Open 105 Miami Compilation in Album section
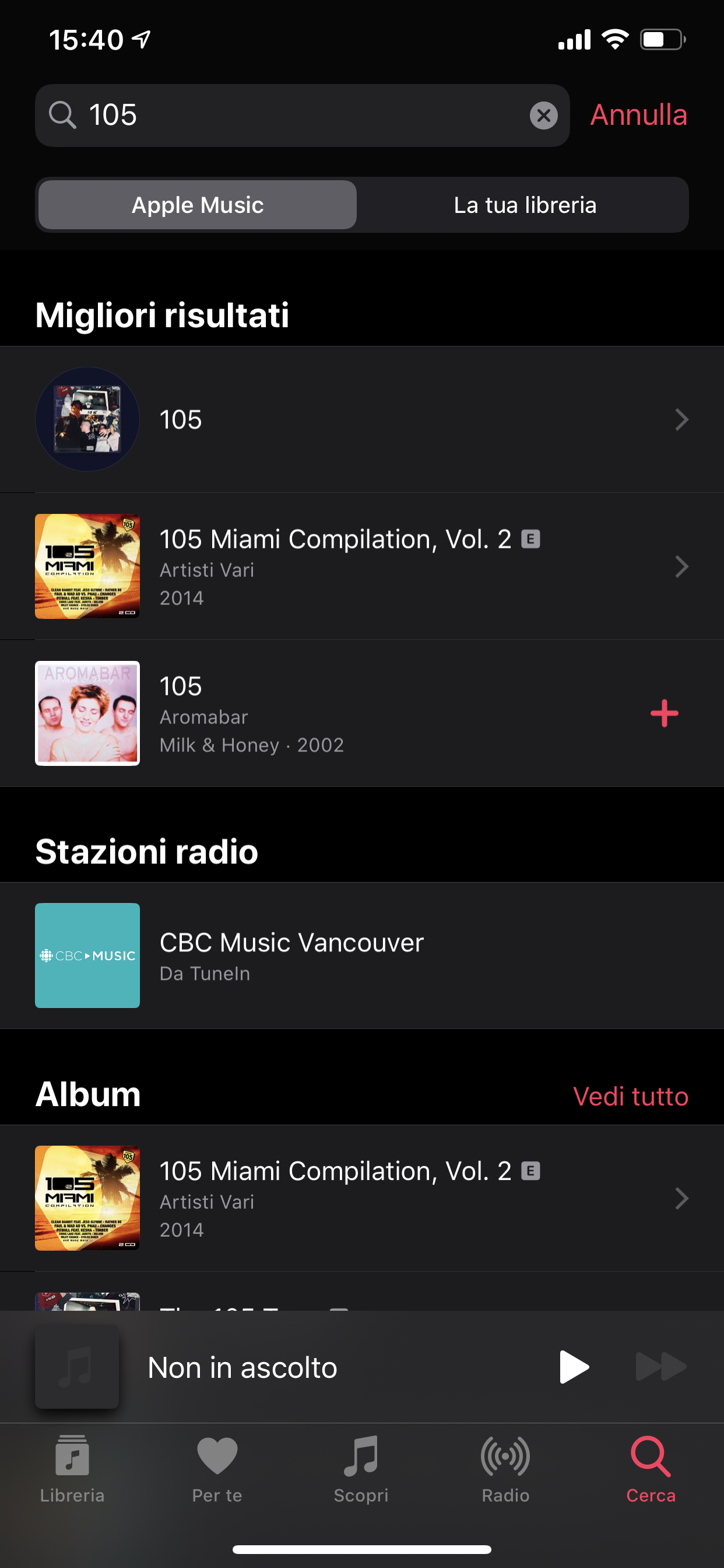This screenshot has height=1568, width=724. click(x=362, y=1198)
